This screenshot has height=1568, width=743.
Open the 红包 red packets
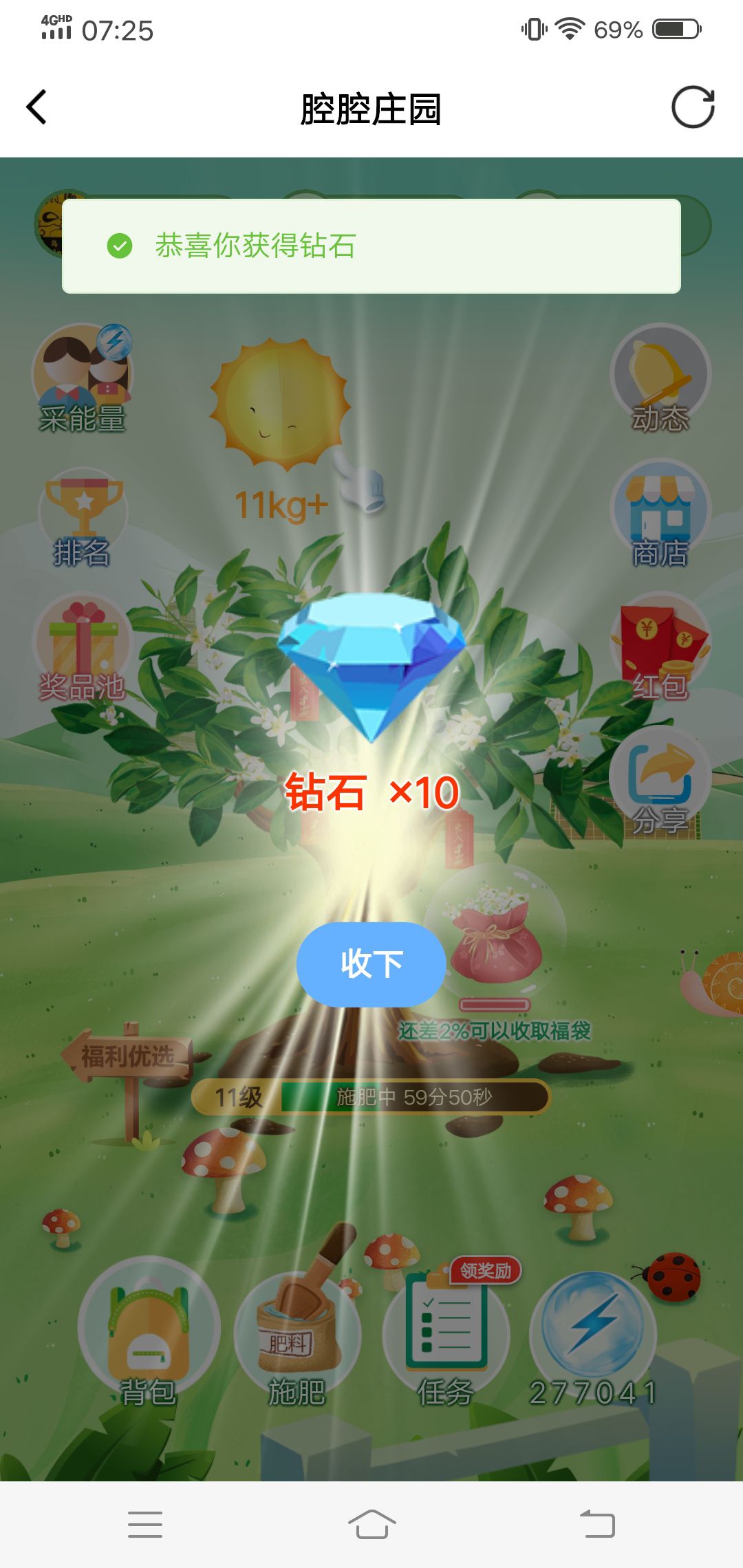tap(660, 646)
